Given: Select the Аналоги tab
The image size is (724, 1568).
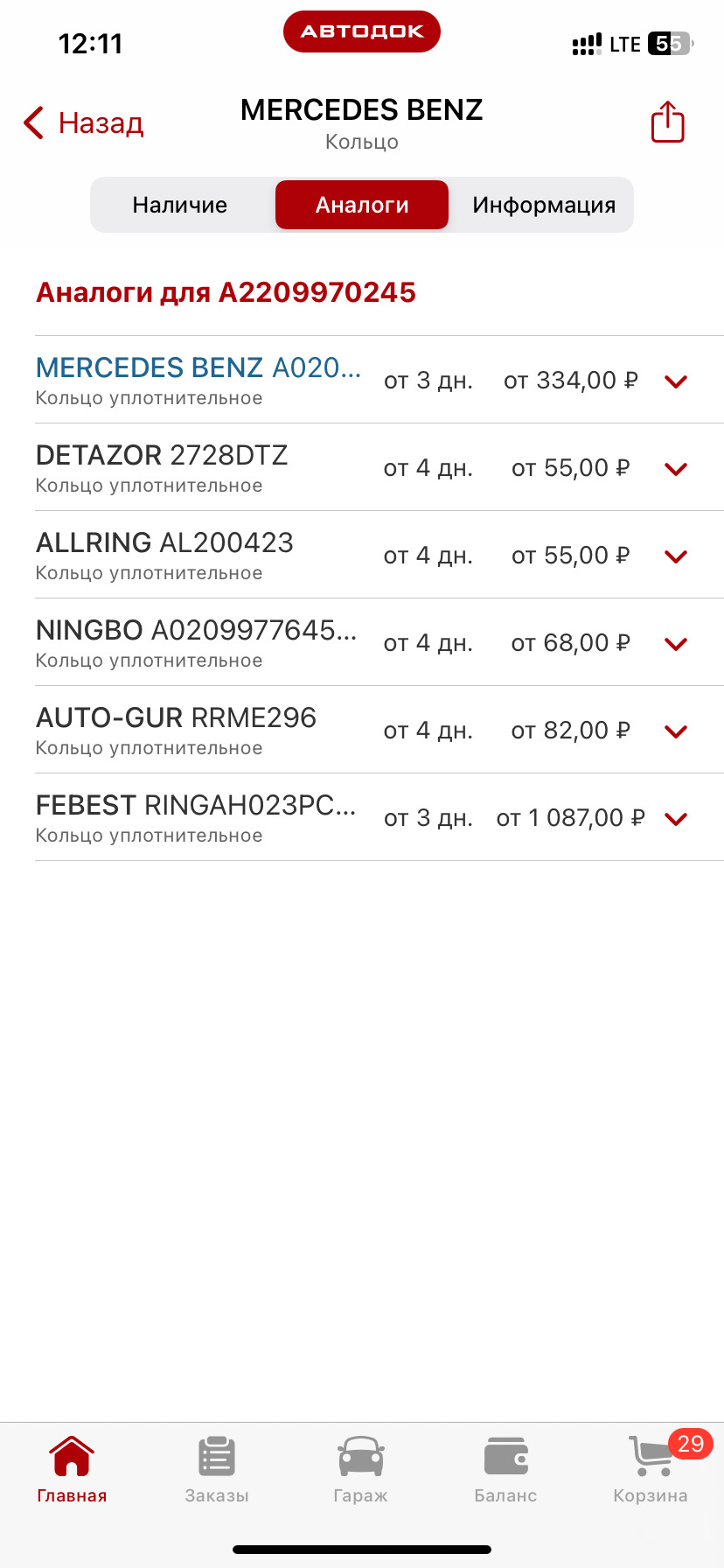Looking at the screenshot, I should click(362, 205).
